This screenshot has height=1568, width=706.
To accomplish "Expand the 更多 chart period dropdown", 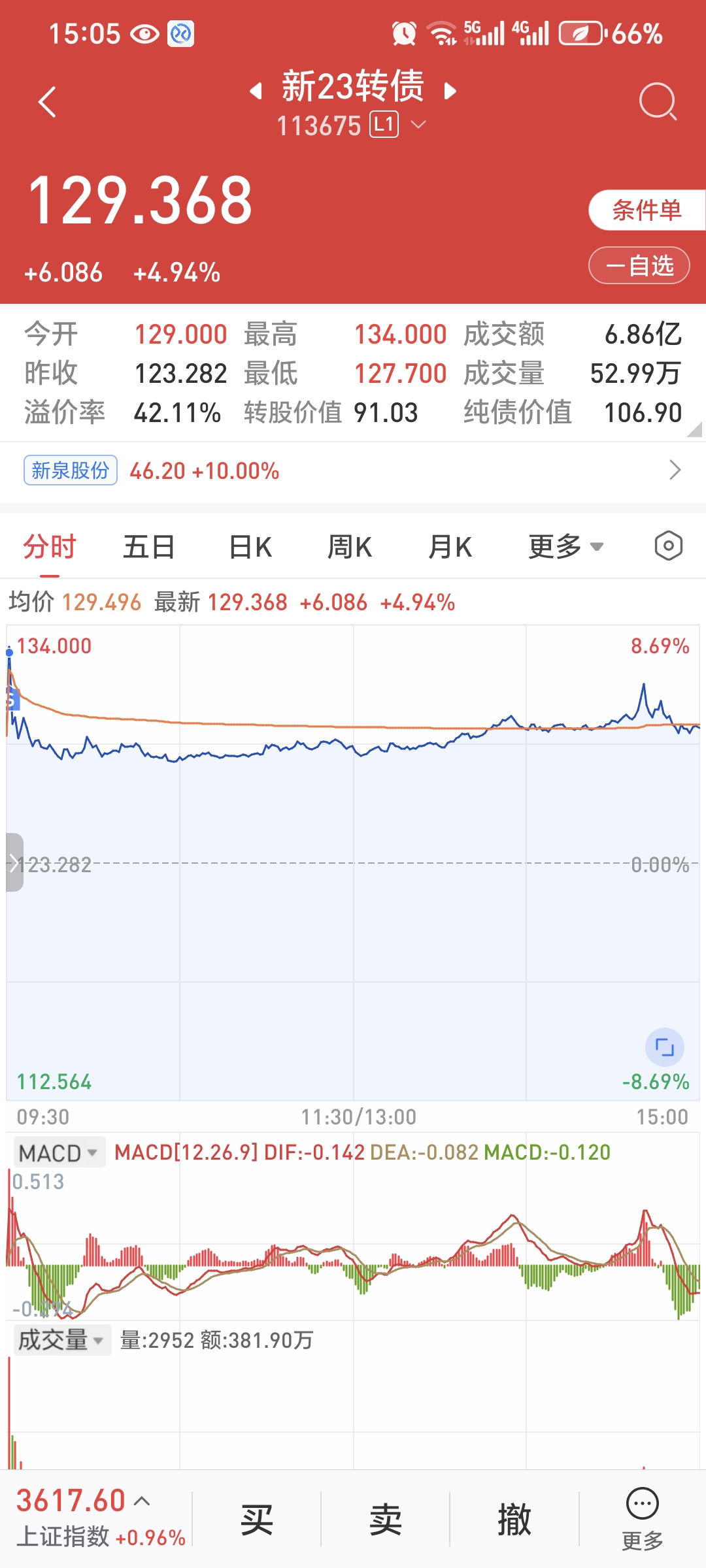I will (x=565, y=546).
